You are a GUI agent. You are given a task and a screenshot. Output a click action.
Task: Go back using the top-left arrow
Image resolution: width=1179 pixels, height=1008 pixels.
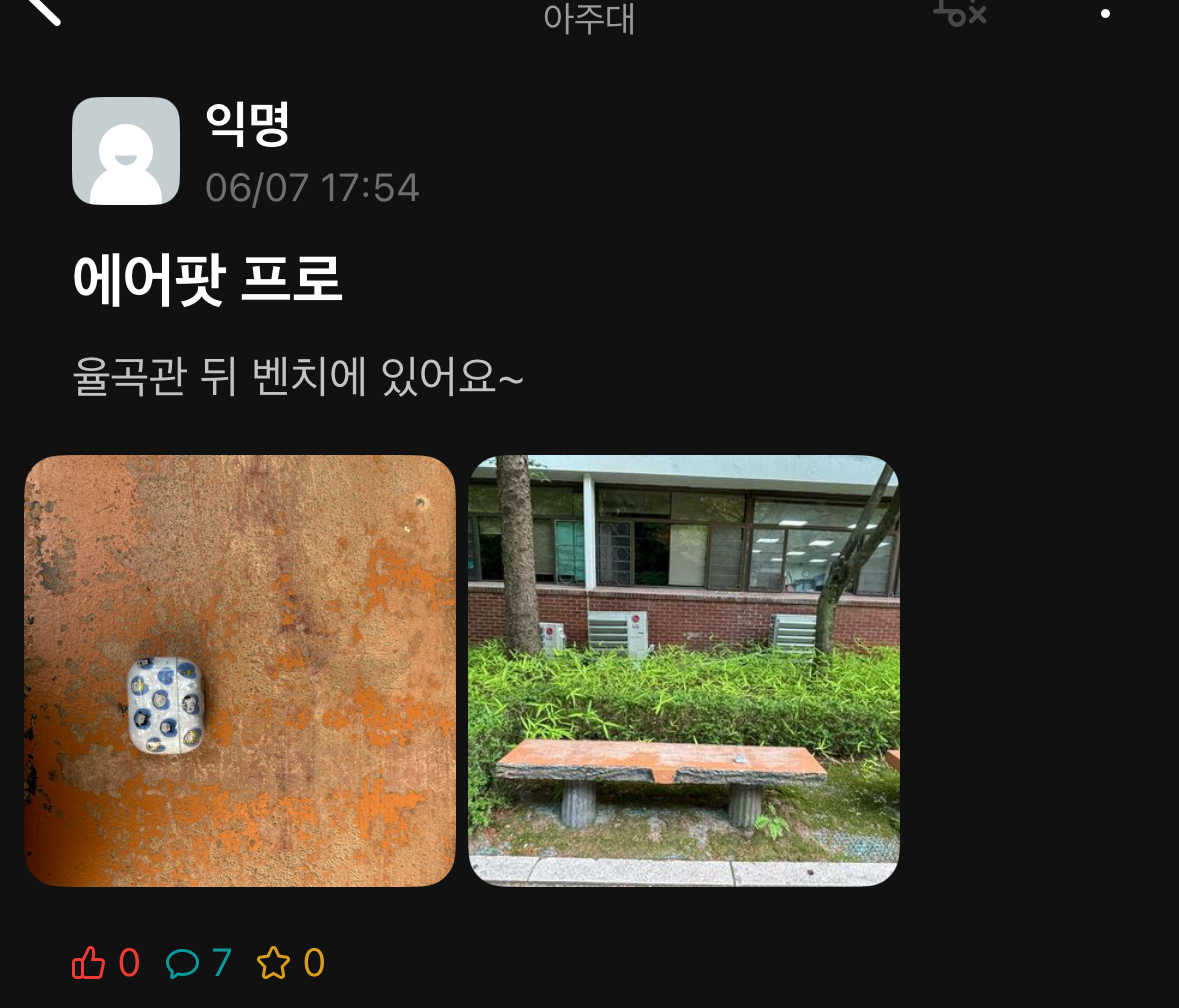point(42,10)
